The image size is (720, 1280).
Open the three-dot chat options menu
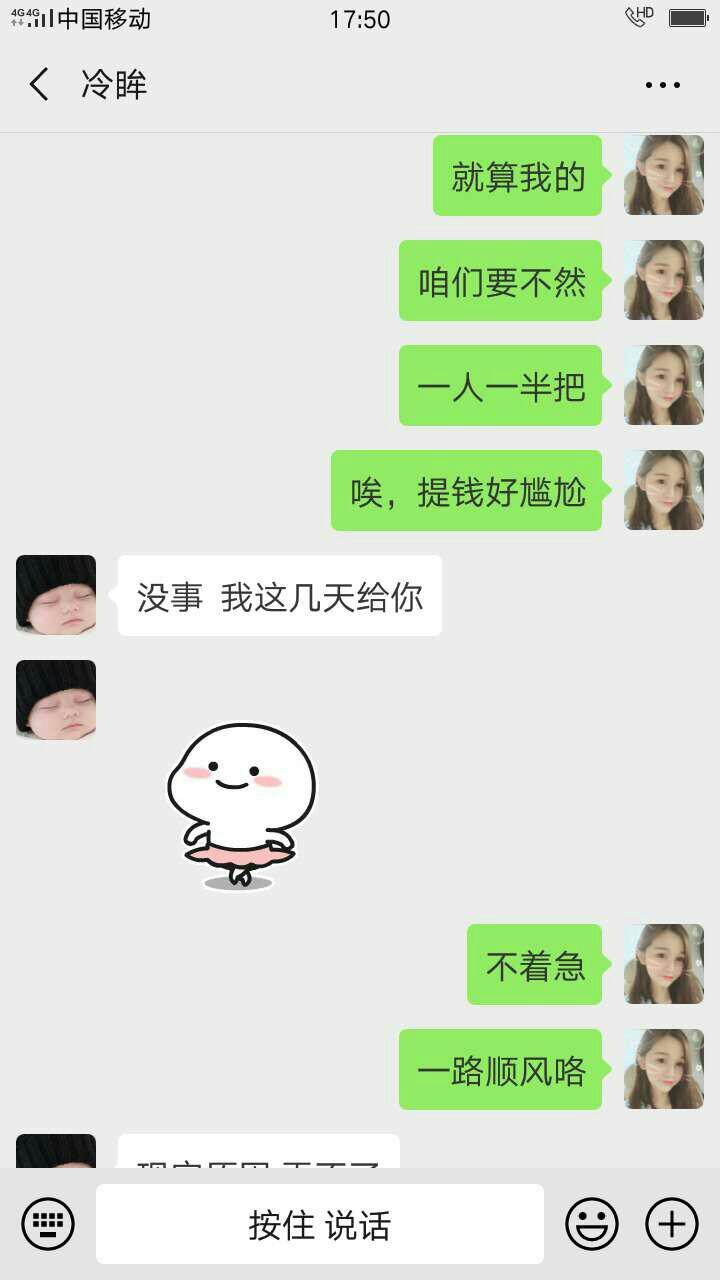[662, 85]
